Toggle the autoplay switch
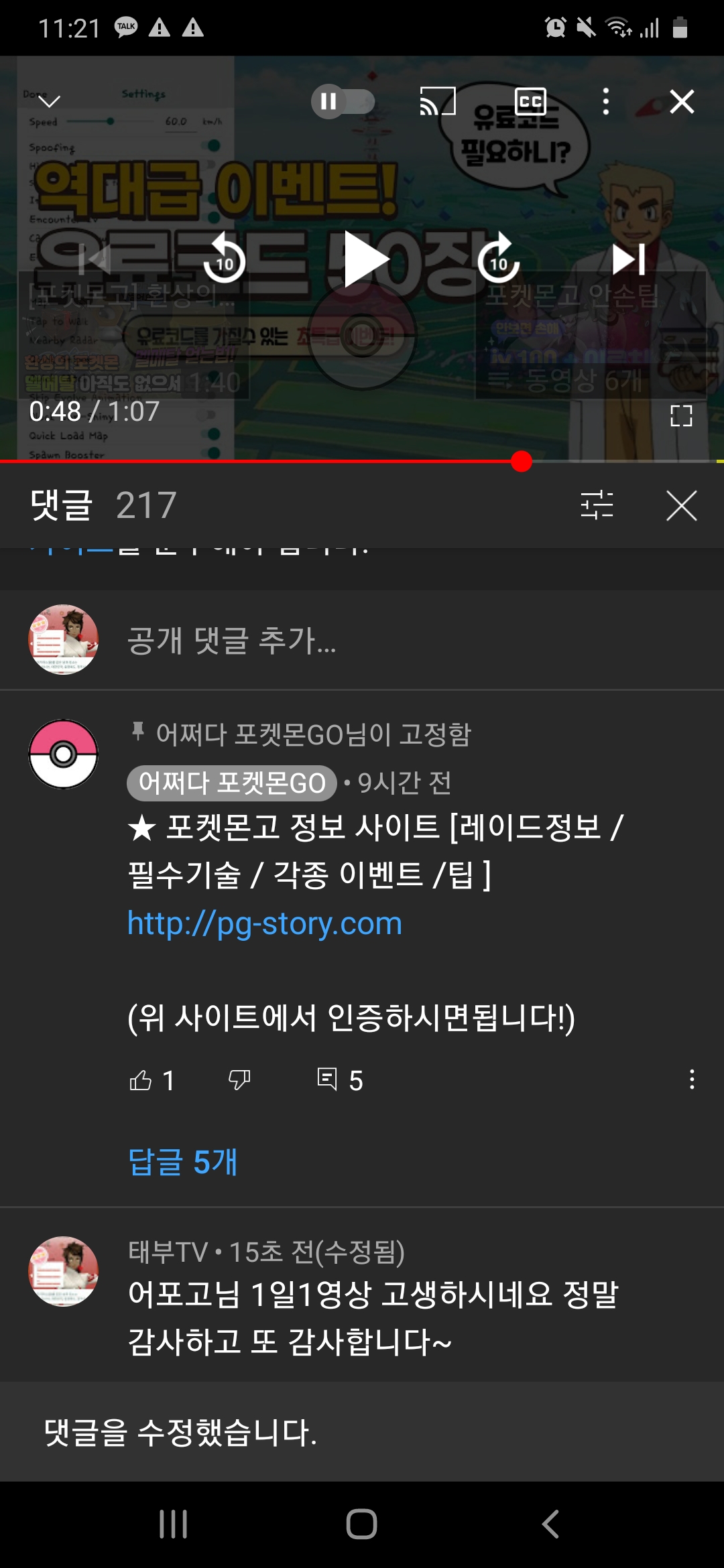Image resolution: width=724 pixels, height=1568 pixels. point(343,102)
